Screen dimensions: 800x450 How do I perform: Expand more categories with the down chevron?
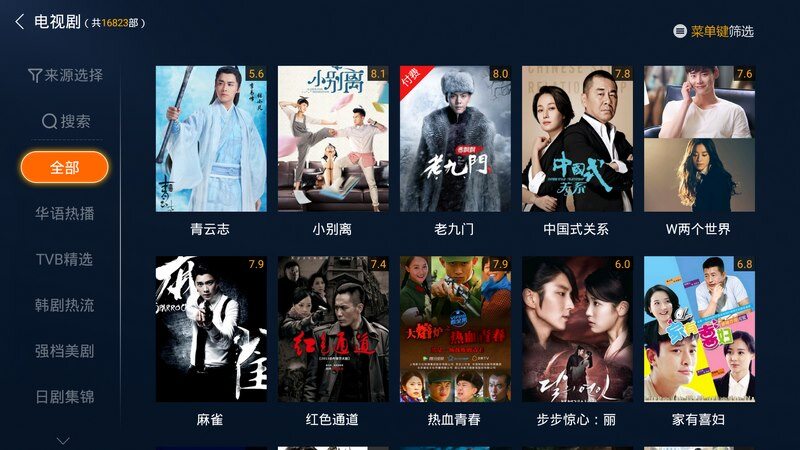coord(64,439)
